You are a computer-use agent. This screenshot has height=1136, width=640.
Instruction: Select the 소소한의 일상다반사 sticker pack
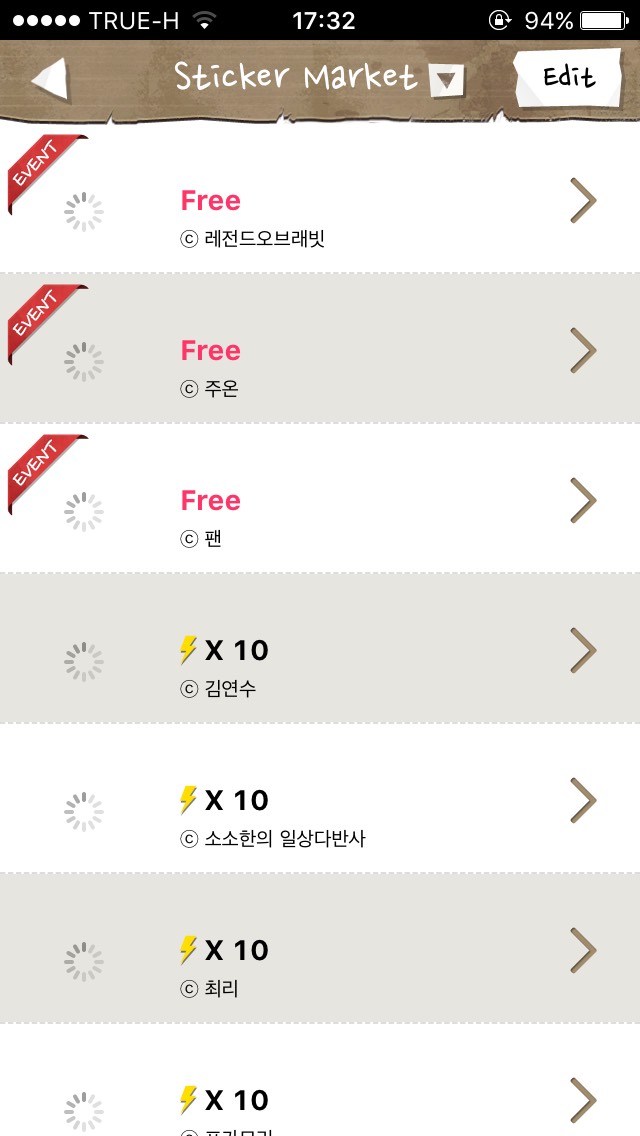pyautogui.click(x=320, y=798)
